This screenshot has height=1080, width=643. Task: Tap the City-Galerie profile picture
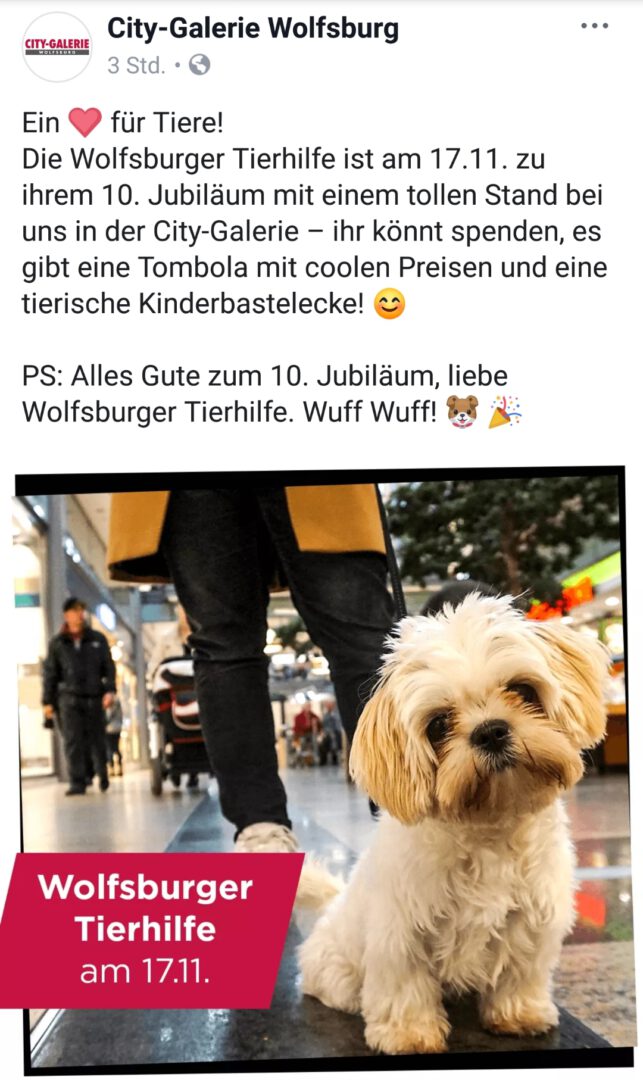(57, 46)
